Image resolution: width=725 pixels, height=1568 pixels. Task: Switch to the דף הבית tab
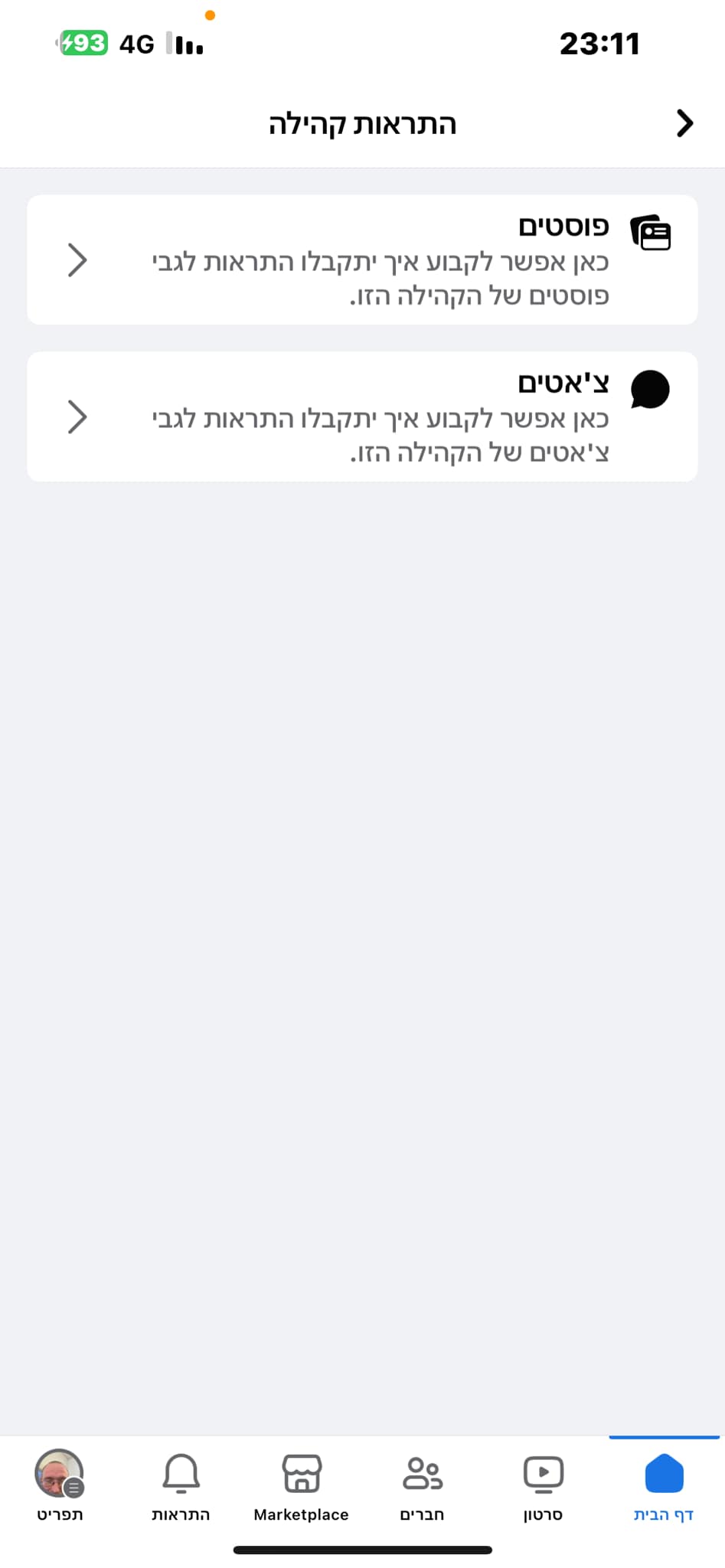[x=664, y=1487]
